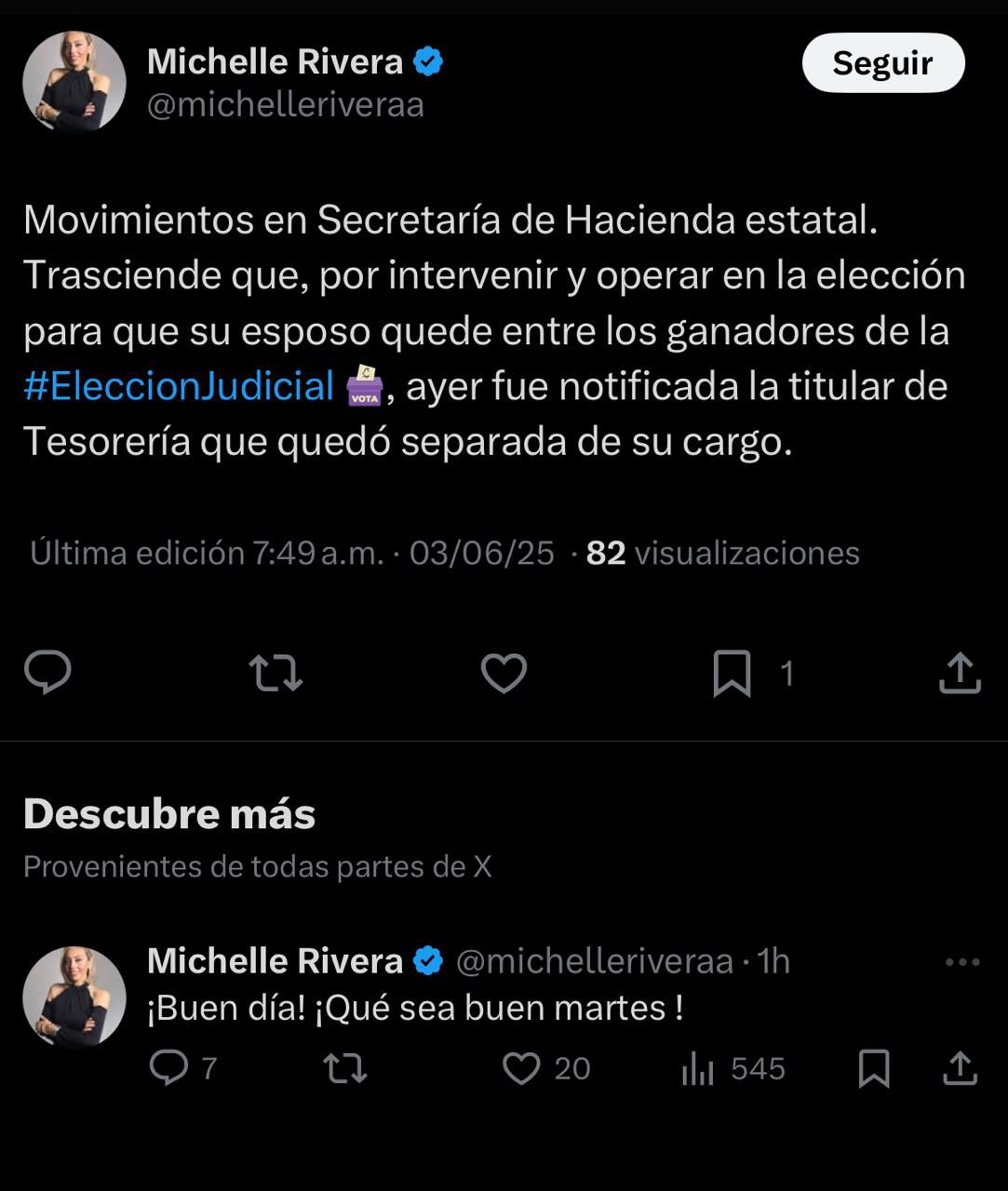Bookmark the Secretaría de Hacienda post
The width and height of the screenshot is (1008, 1191).
pos(732,672)
